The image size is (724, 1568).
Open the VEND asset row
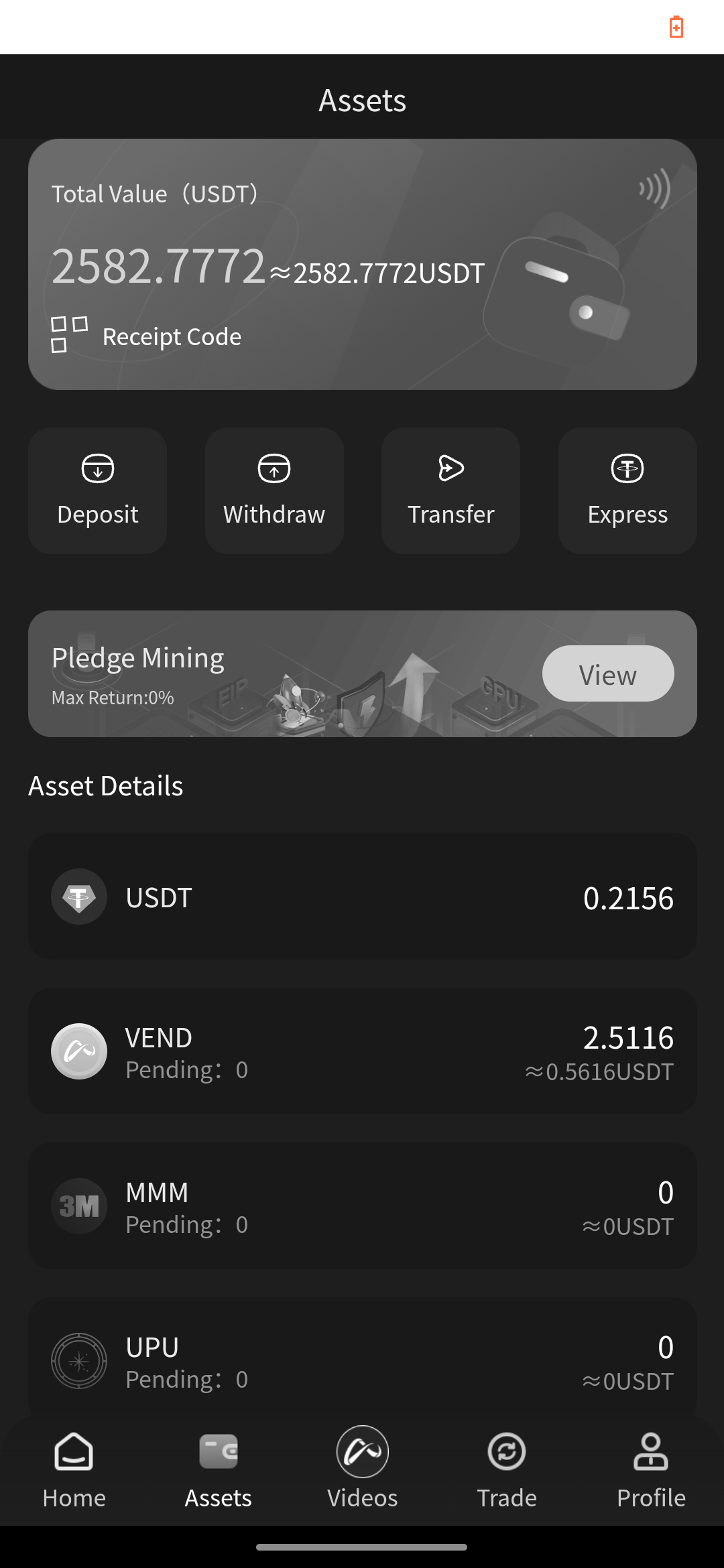pyautogui.click(x=363, y=1051)
